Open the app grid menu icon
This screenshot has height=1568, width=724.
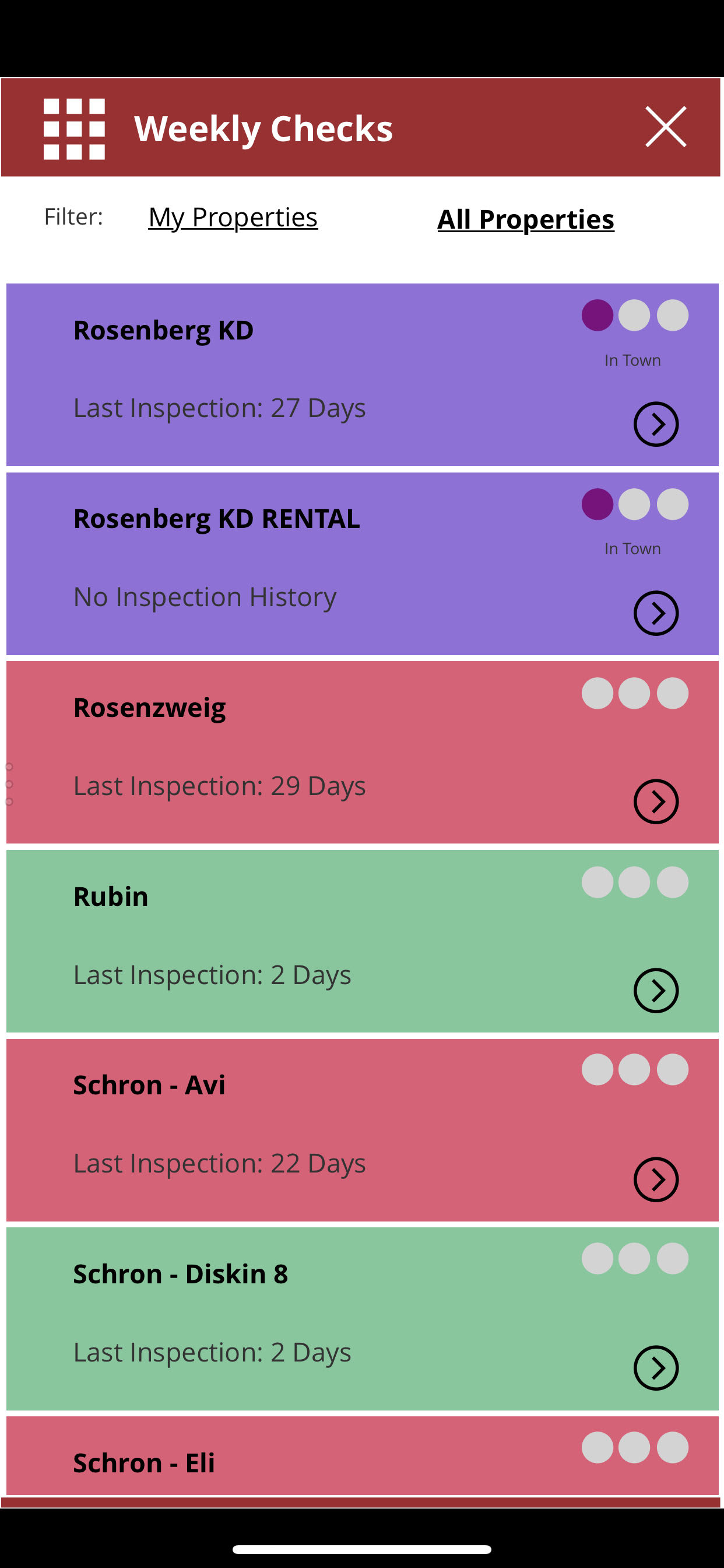(74, 129)
